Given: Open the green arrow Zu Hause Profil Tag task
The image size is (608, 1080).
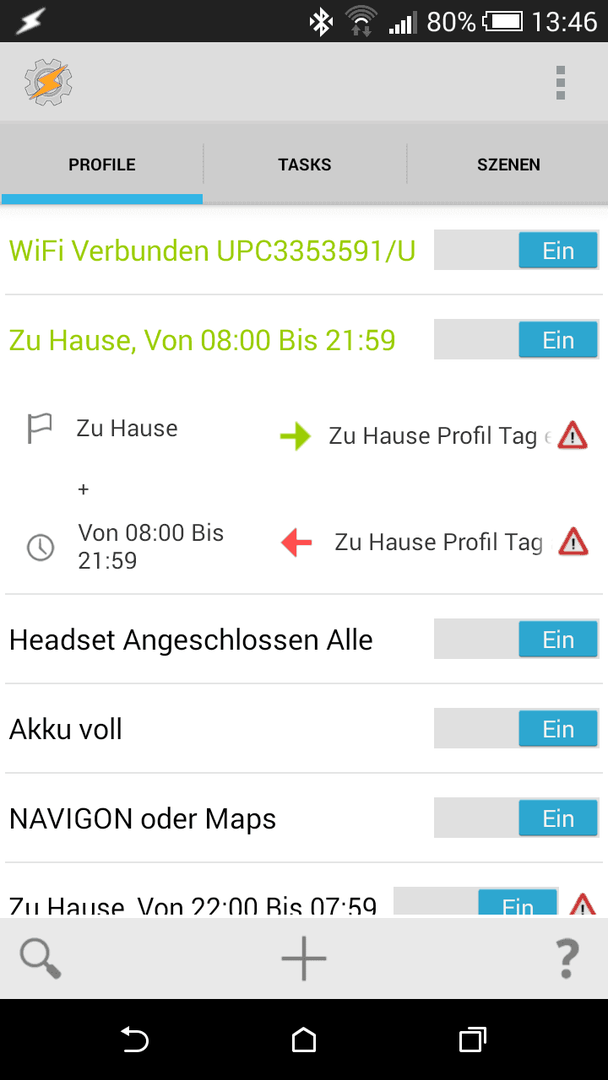Looking at the screenshot, I should 433,436.
